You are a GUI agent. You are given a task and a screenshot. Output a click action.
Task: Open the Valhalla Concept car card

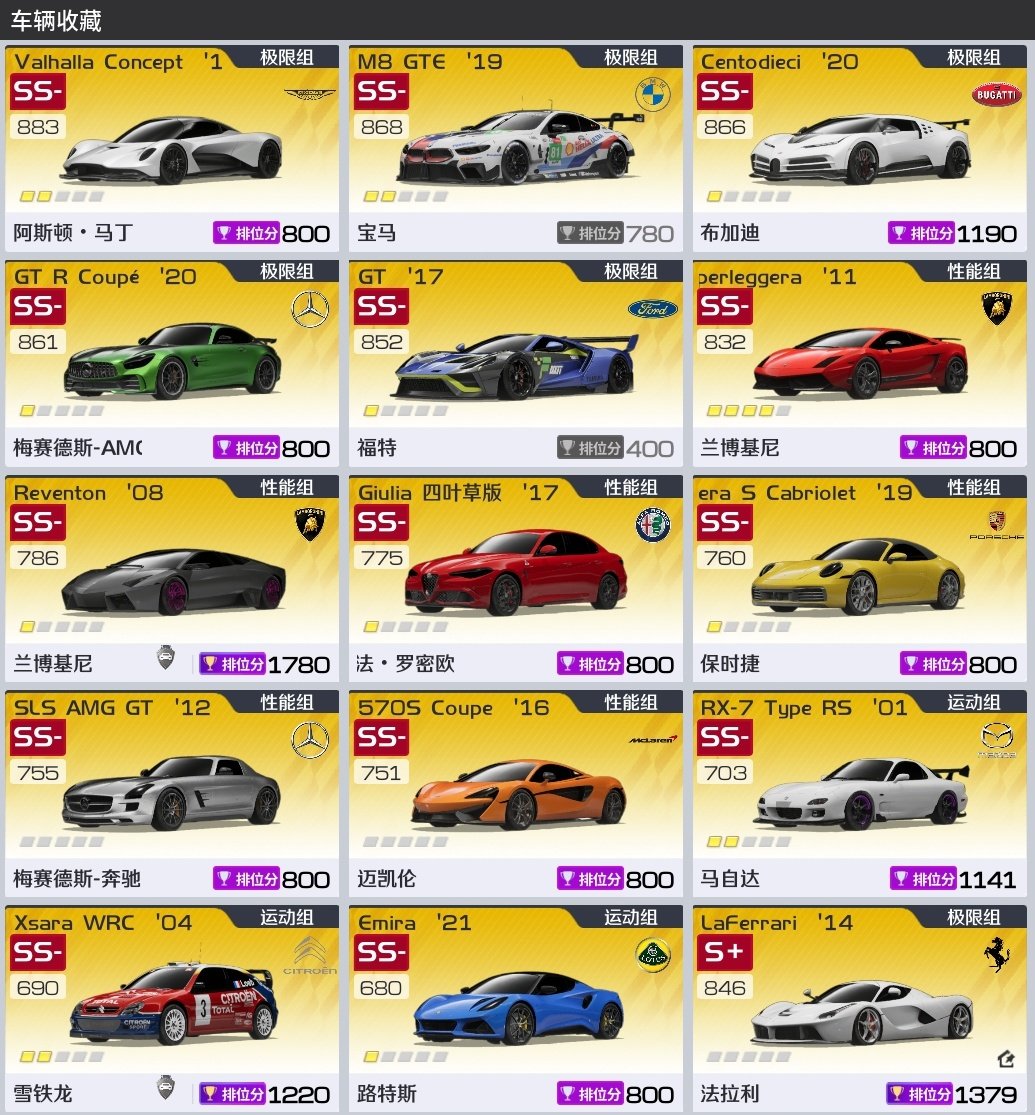(x=172, y=150)
